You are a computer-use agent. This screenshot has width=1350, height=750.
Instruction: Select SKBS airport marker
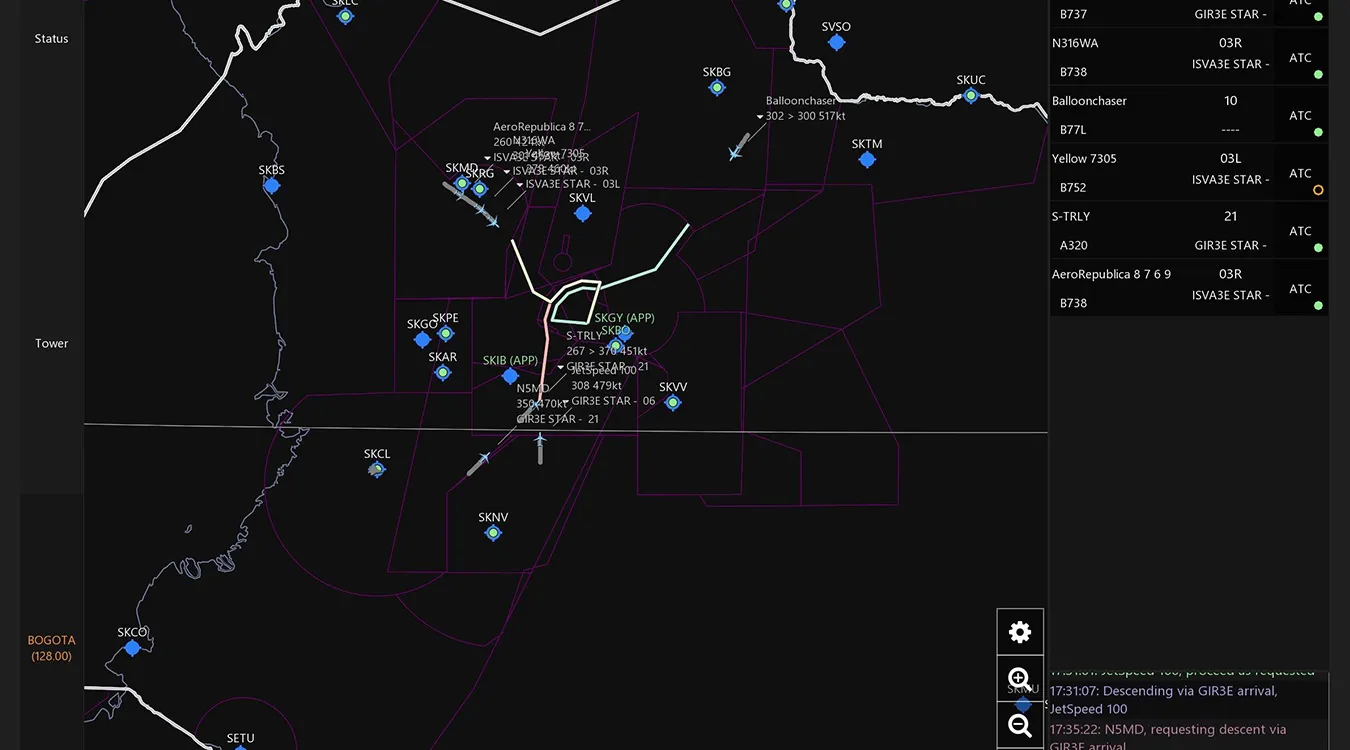272,185
